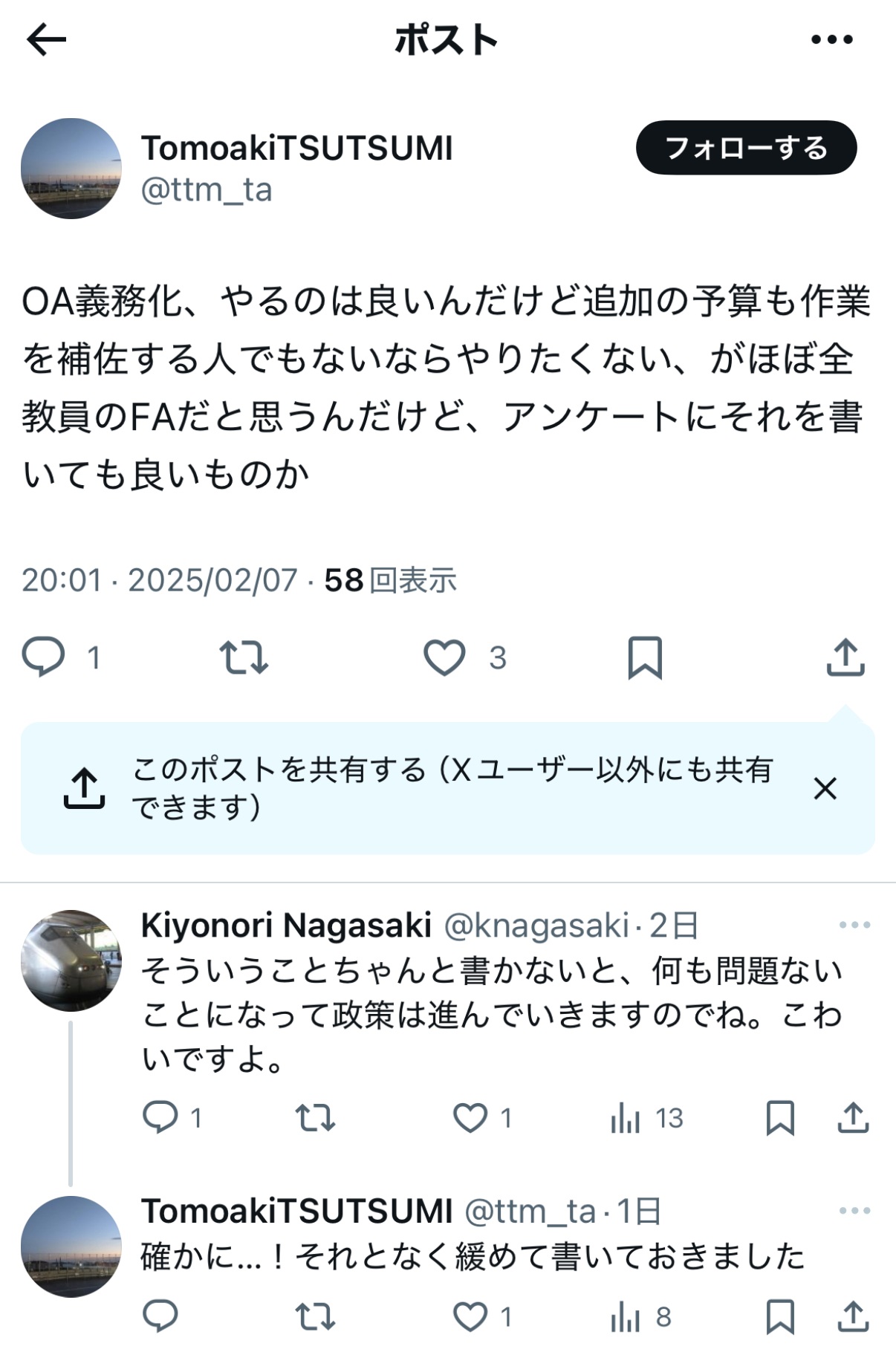Open the post's top overflow menu
The width and height of the screenshot is (896, 1349).
point(831,40)
